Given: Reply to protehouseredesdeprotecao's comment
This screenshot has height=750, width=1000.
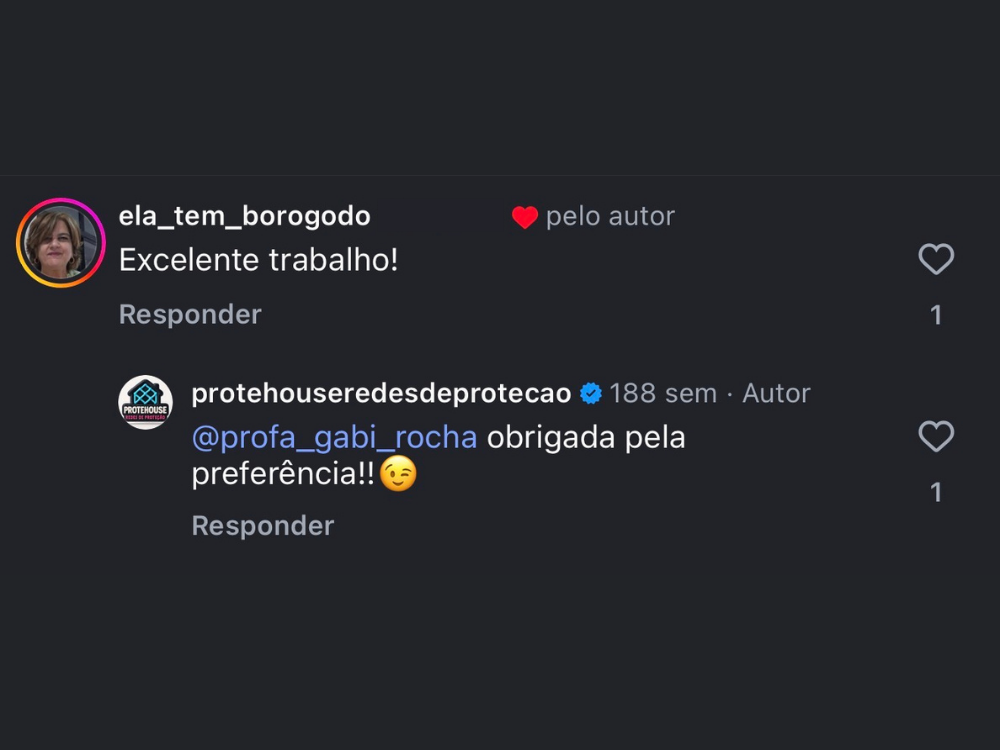Looking at the screenshot, I should pyautogui.click(x=263, y=526).
